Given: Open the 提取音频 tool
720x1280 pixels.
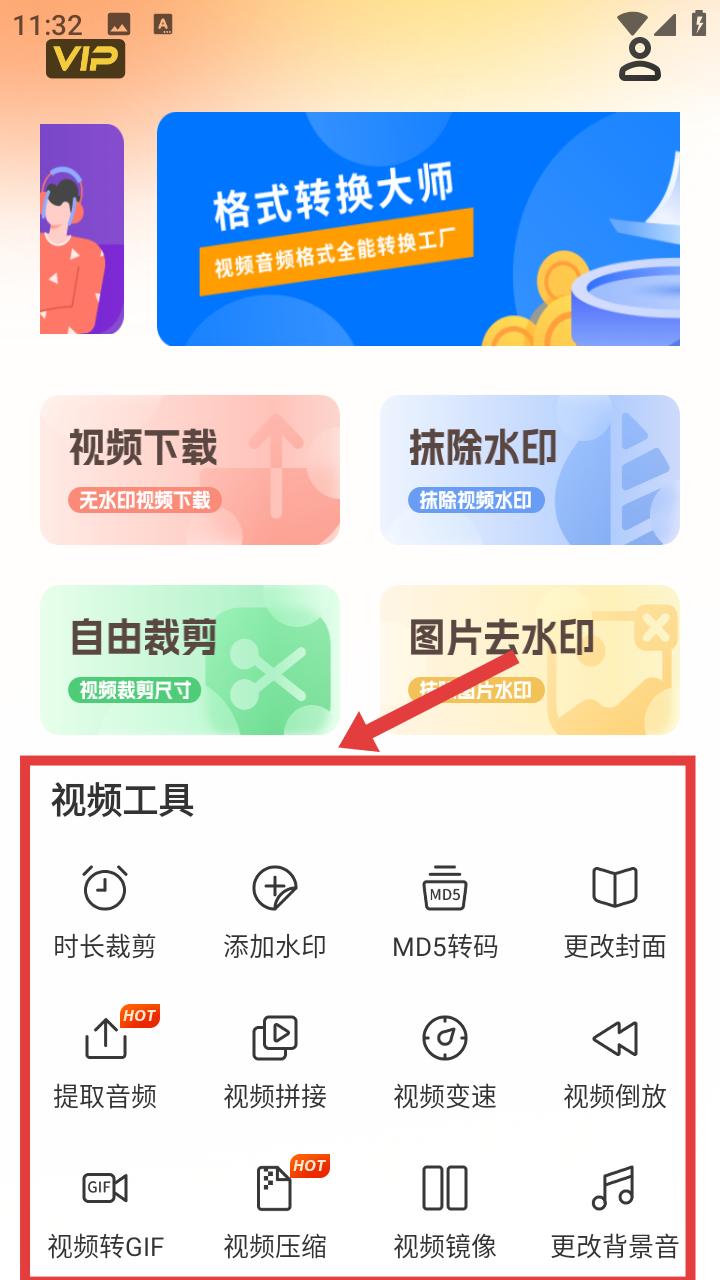Looking at the screenshot, I should [x=105, y=1060].
